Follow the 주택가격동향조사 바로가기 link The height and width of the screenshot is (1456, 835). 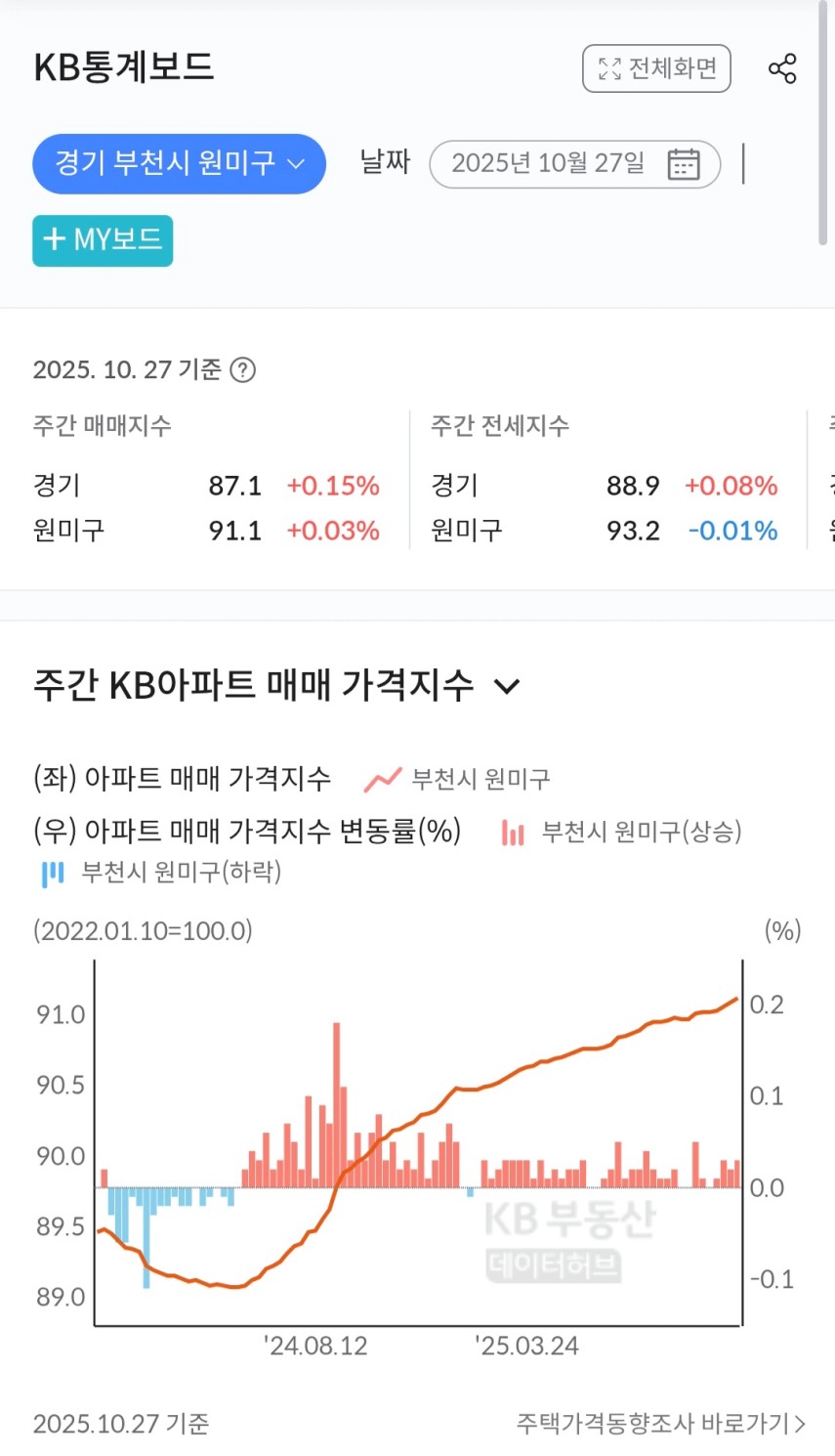coord(660,1423)
